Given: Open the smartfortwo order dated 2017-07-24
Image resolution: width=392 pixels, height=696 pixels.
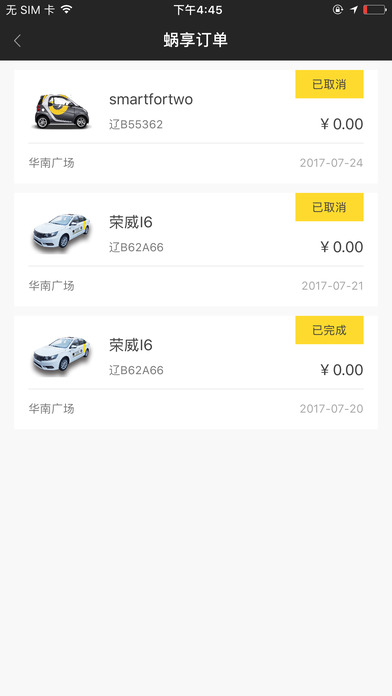Looking at the screenshot, I should (x=196, y=127).
